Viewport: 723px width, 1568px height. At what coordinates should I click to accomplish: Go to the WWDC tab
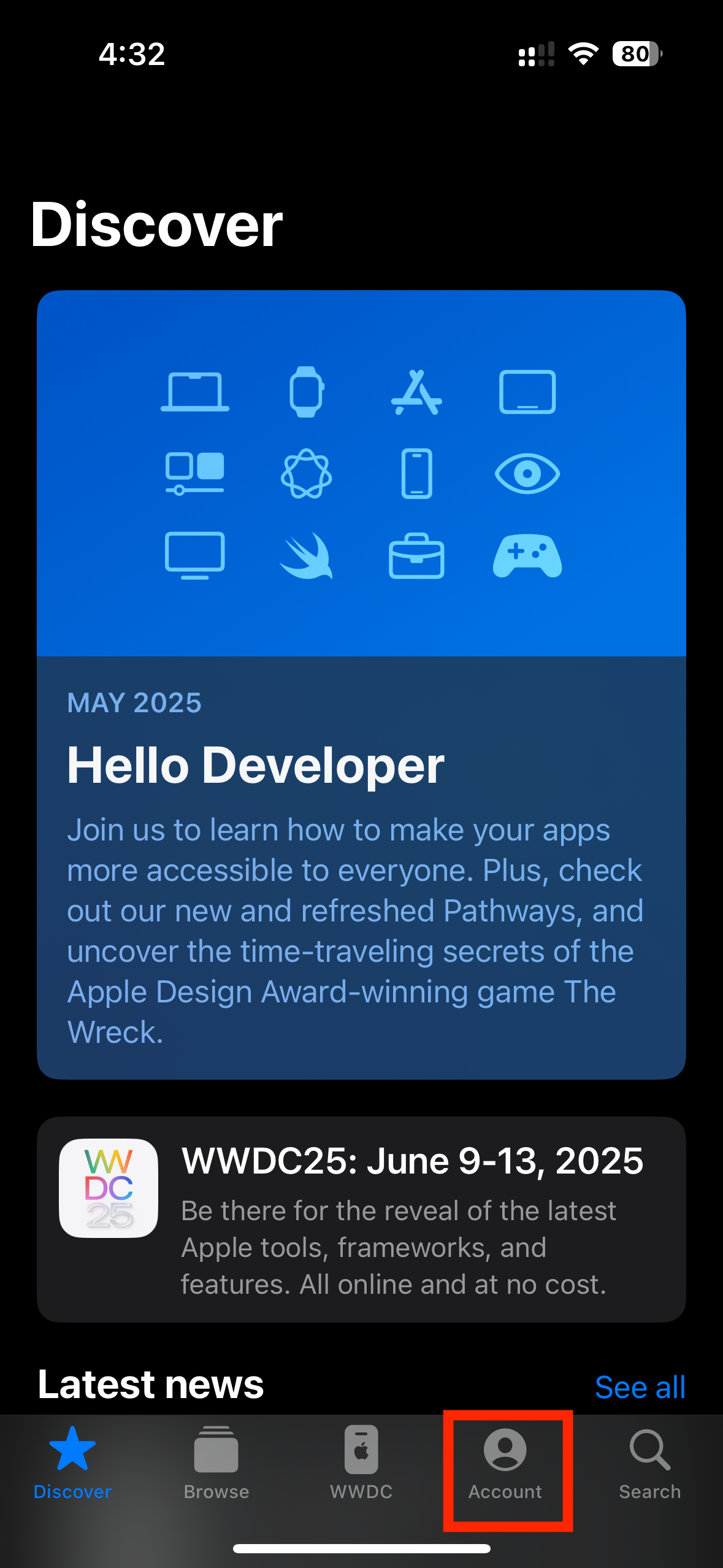coord(361,1463)
